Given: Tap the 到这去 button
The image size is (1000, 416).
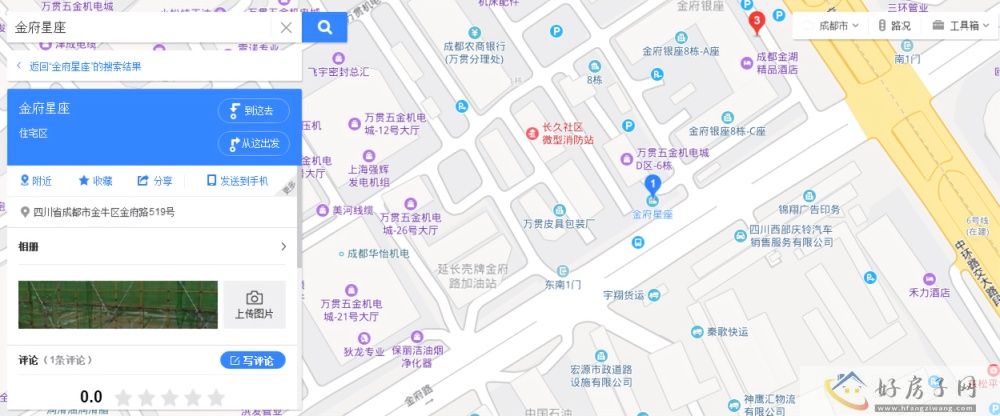Looking at the screenshot, I should coord(253,111).
